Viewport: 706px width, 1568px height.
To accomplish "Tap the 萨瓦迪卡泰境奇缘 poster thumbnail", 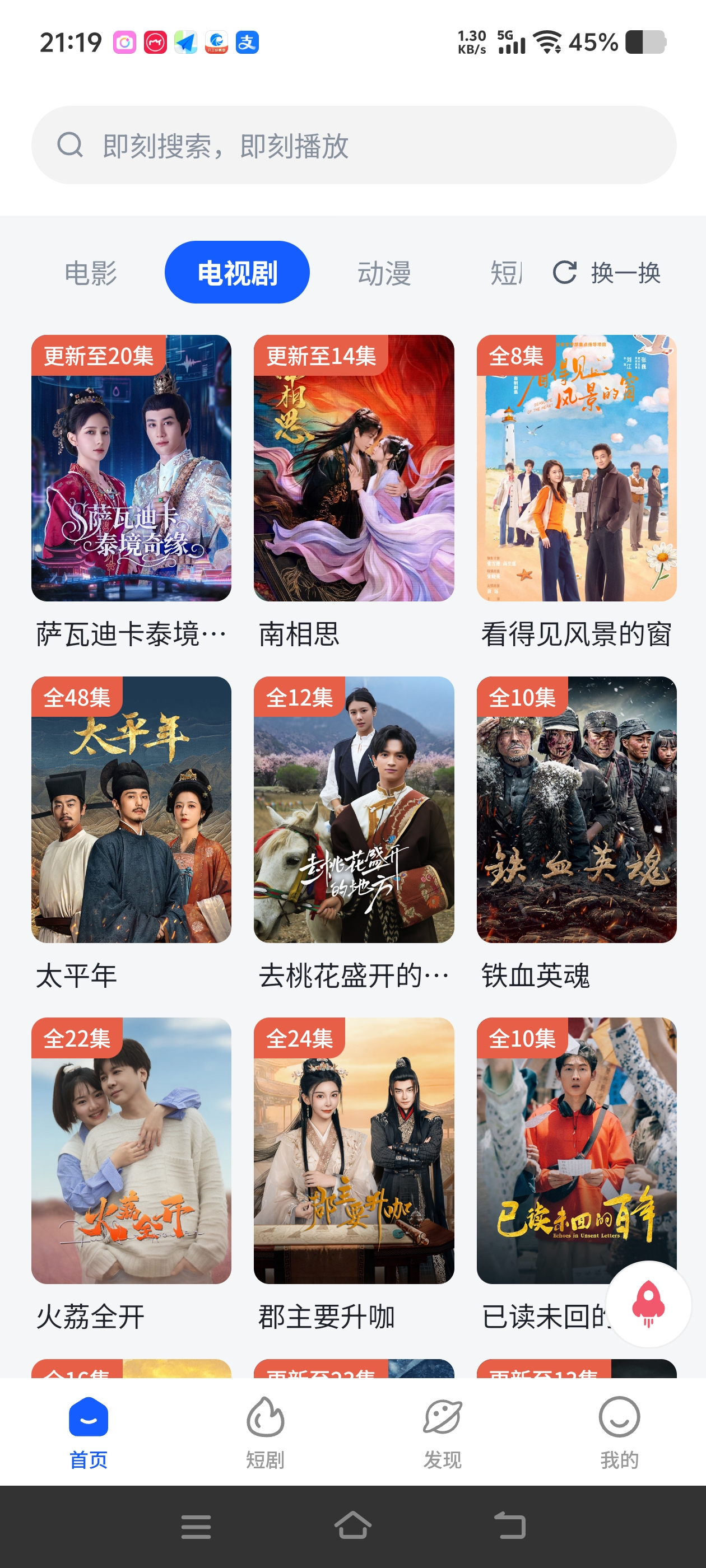I will pyautogui.click(x=132, y=468).
